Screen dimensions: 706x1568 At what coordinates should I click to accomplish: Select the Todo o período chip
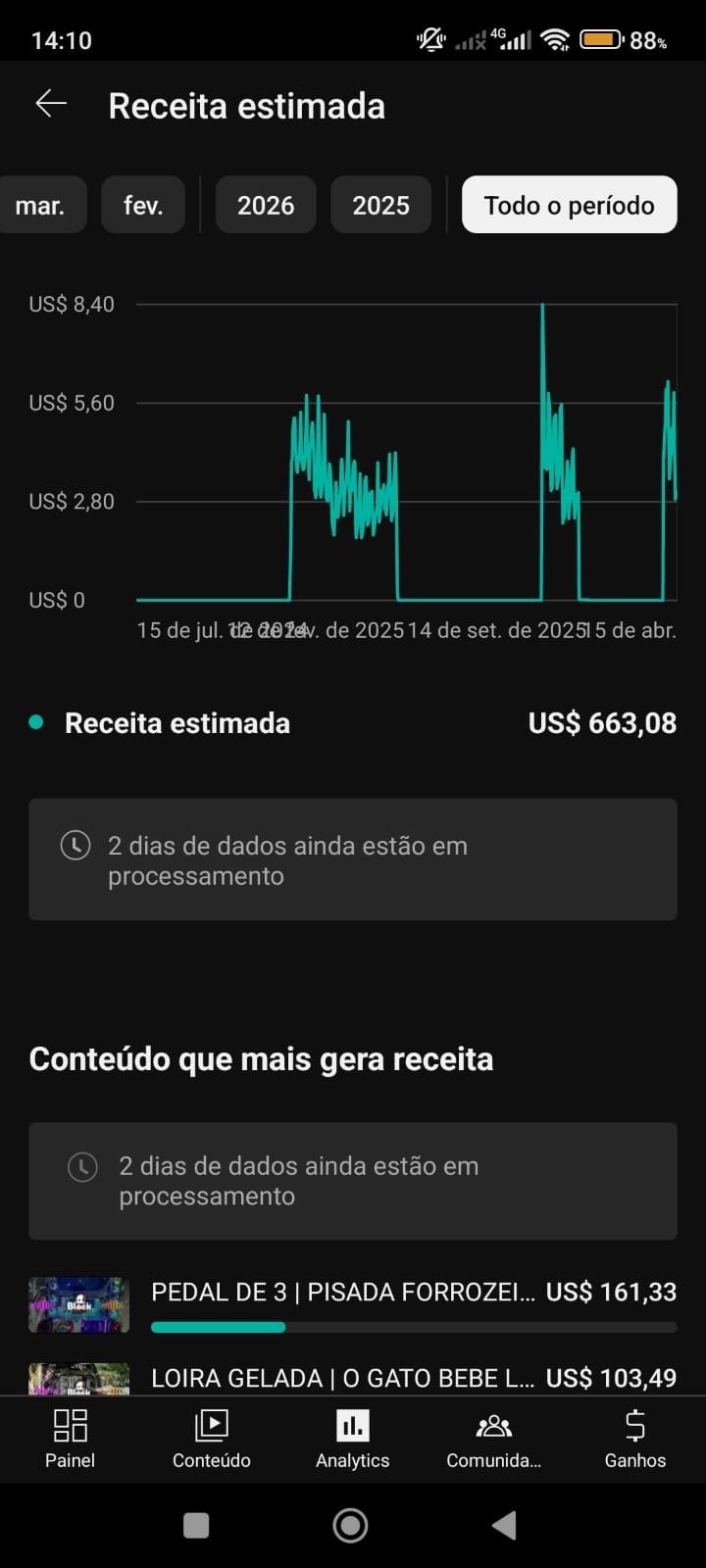pos(569,205)
